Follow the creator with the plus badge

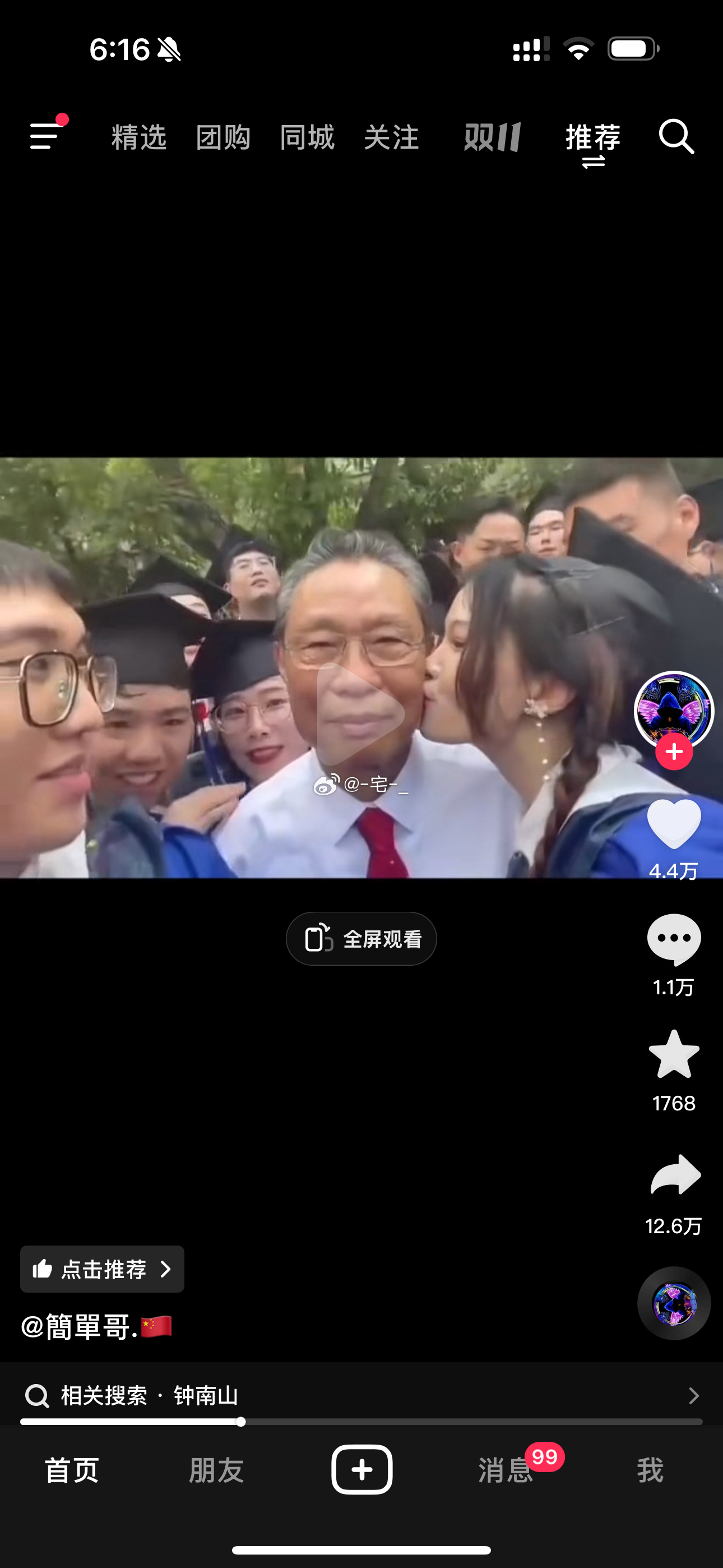point(674,753)
